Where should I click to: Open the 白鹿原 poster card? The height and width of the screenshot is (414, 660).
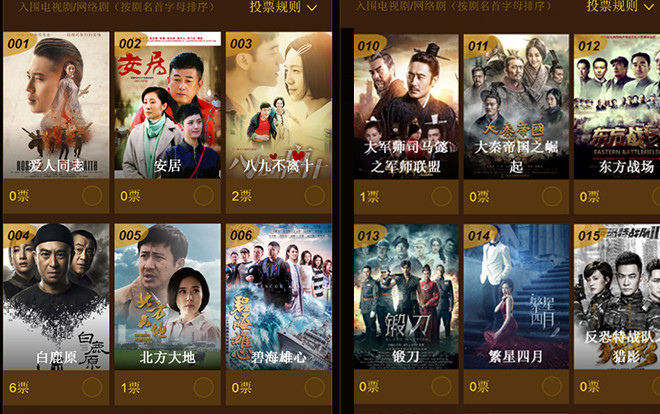click(55, 296)
